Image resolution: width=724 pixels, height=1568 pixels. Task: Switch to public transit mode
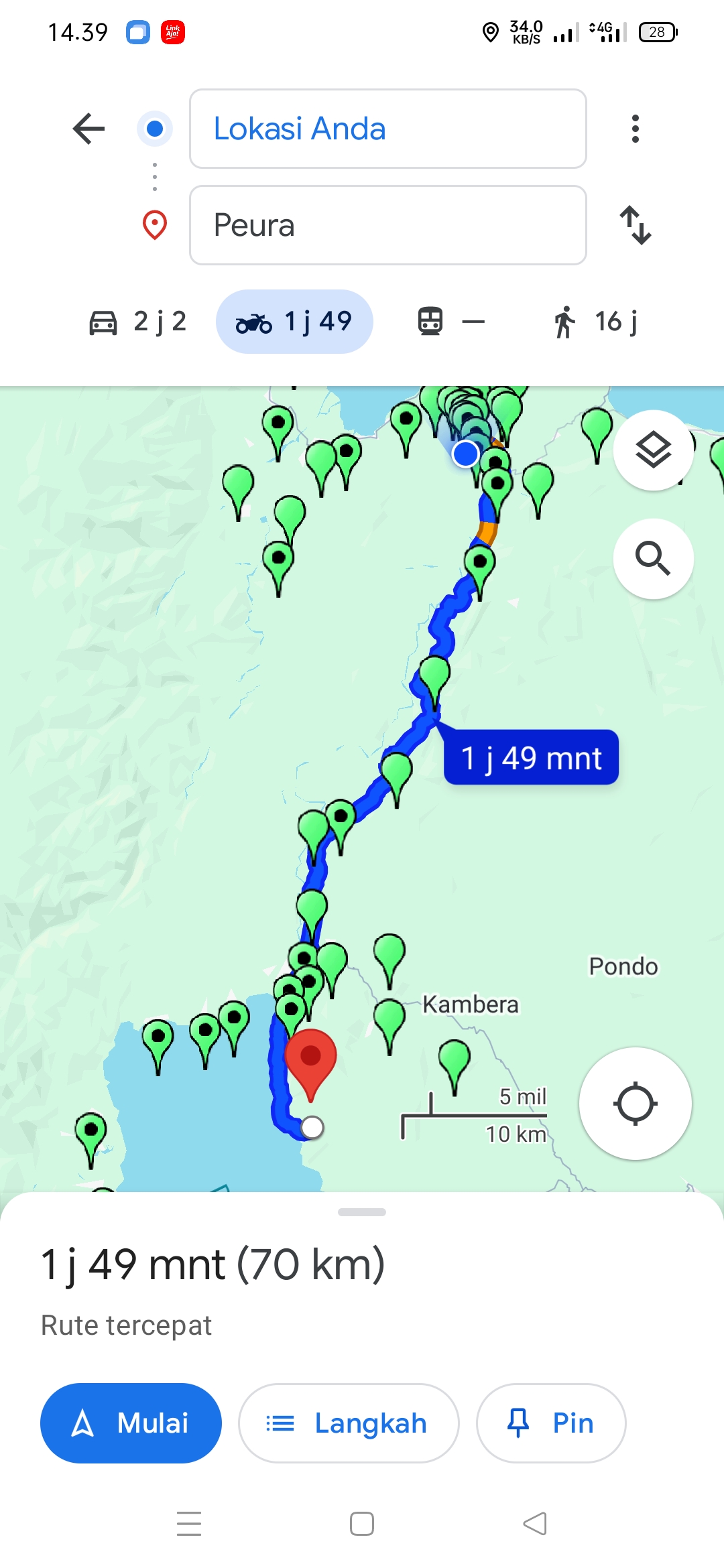coord(450,322)
